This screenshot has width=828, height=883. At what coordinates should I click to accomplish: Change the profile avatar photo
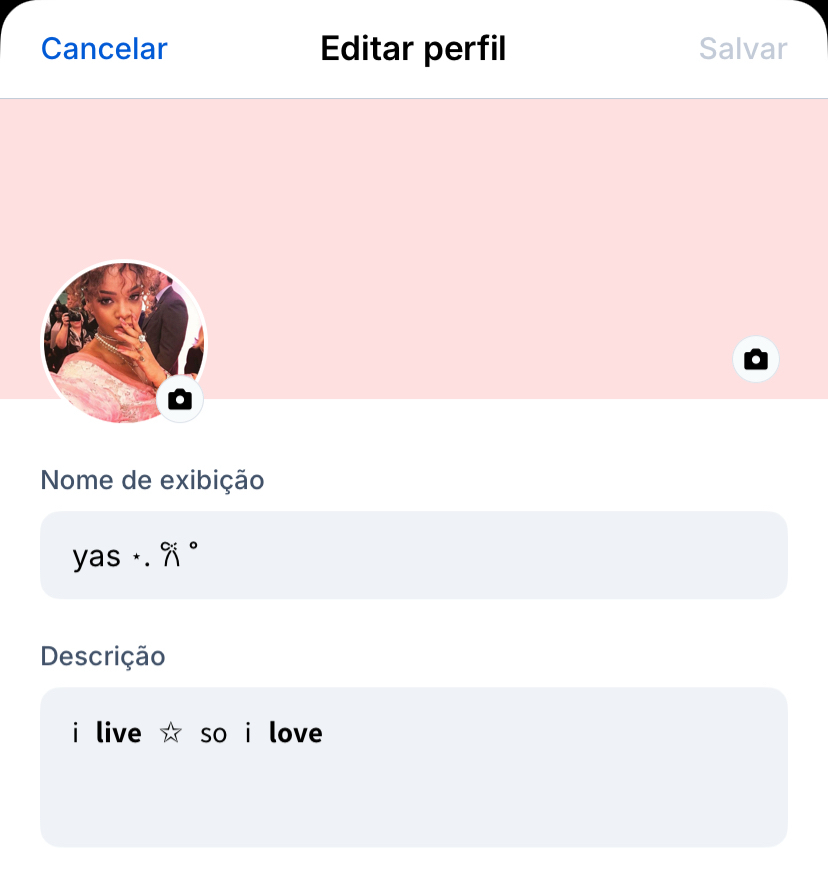pyautogui.click(x=180, y=400)
